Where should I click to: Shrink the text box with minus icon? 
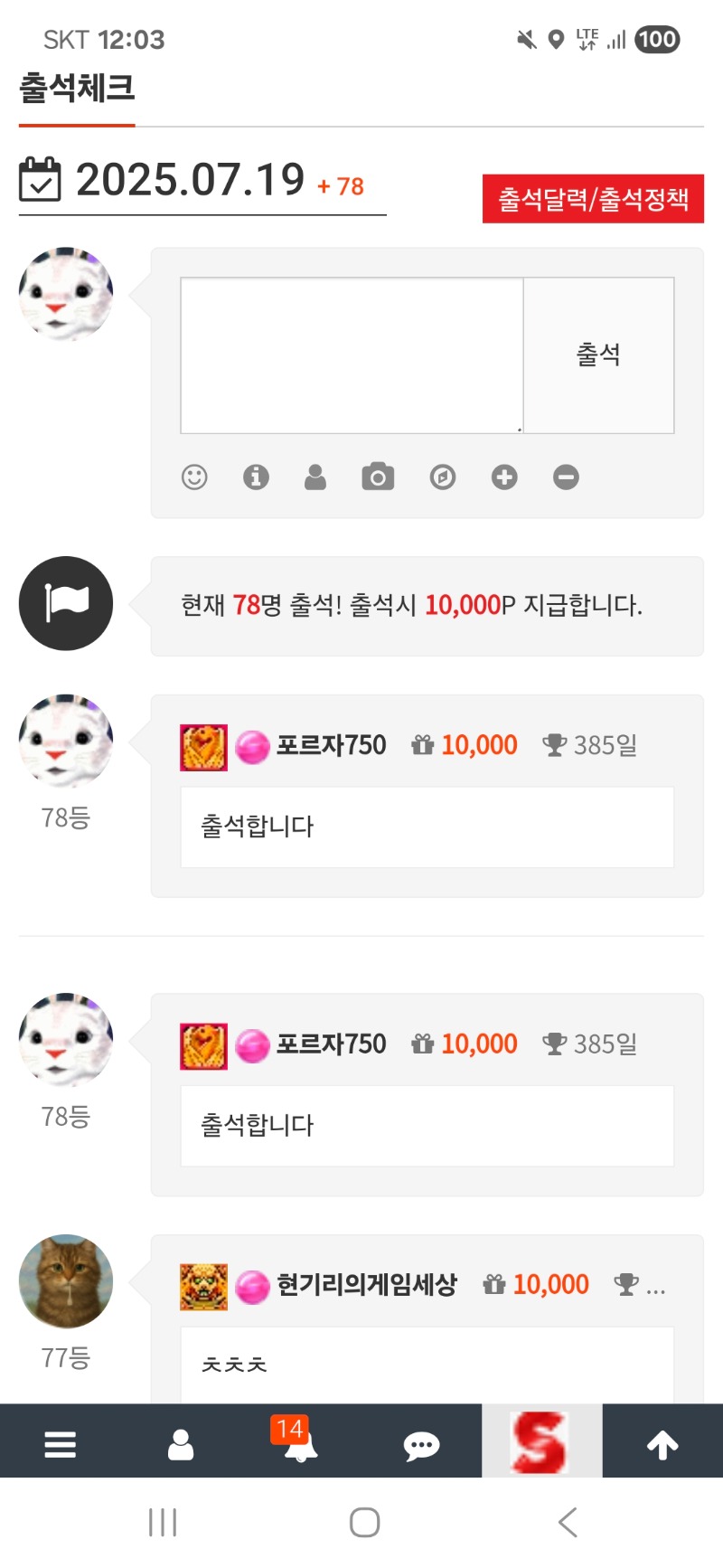coord(566,477)
